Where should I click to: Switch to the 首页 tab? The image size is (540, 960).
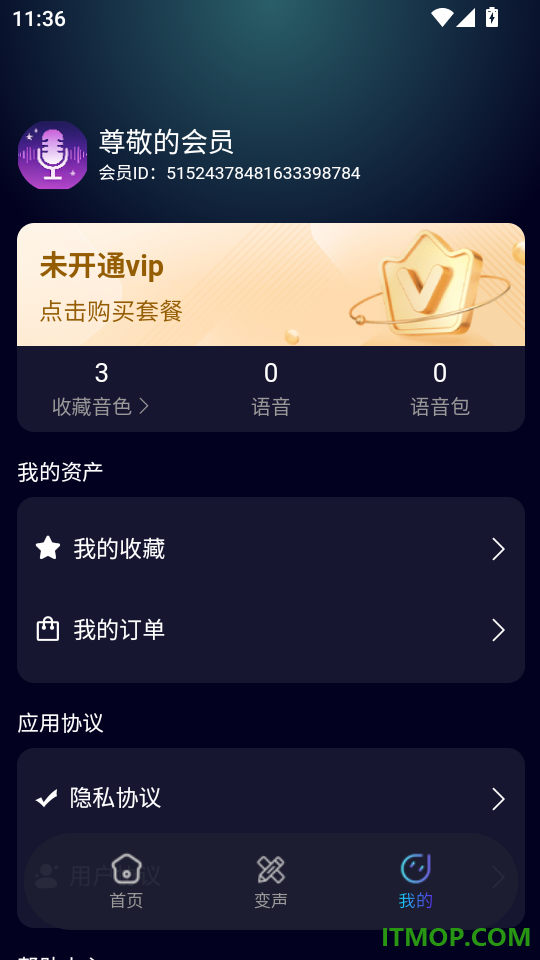126,882
